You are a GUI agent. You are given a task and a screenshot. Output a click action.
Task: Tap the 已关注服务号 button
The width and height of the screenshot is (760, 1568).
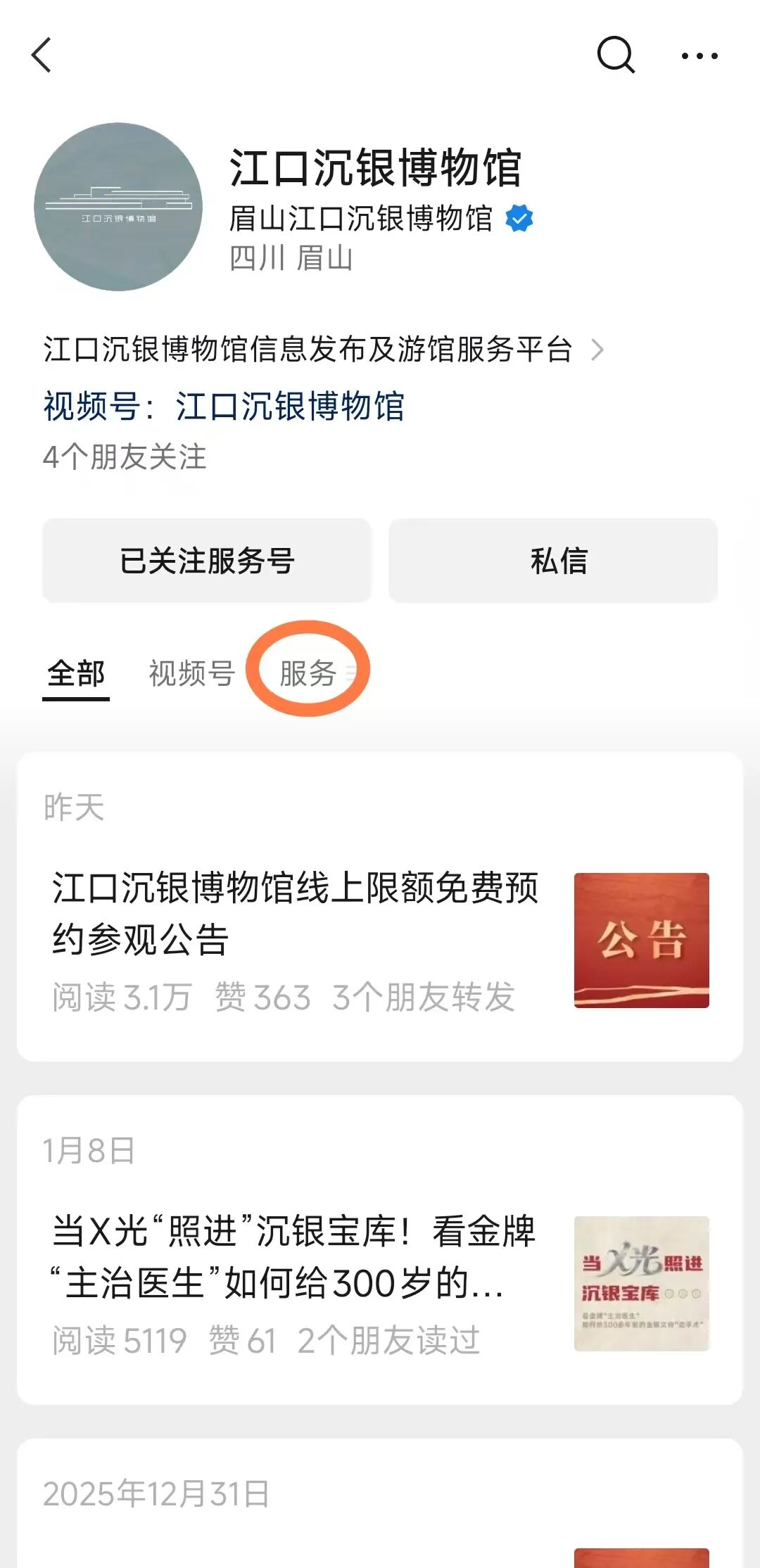click(x=207, y=561)
